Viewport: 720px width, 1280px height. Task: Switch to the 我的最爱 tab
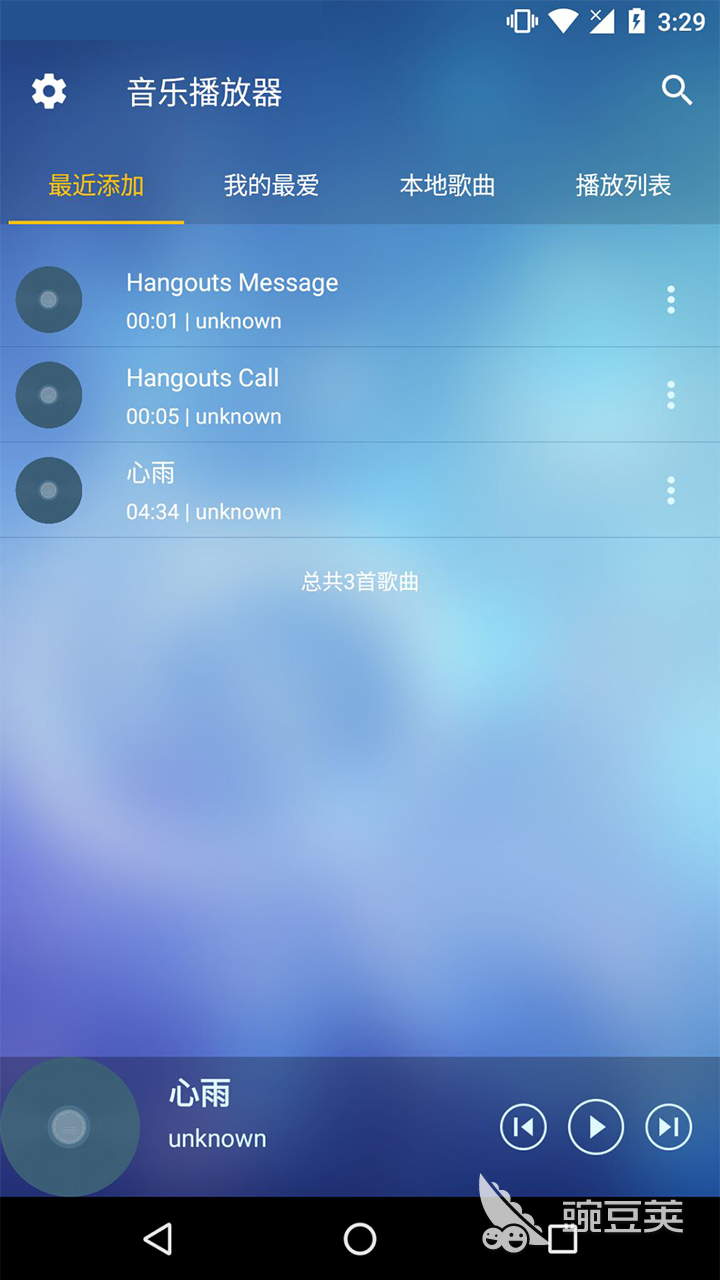[271, 186]
